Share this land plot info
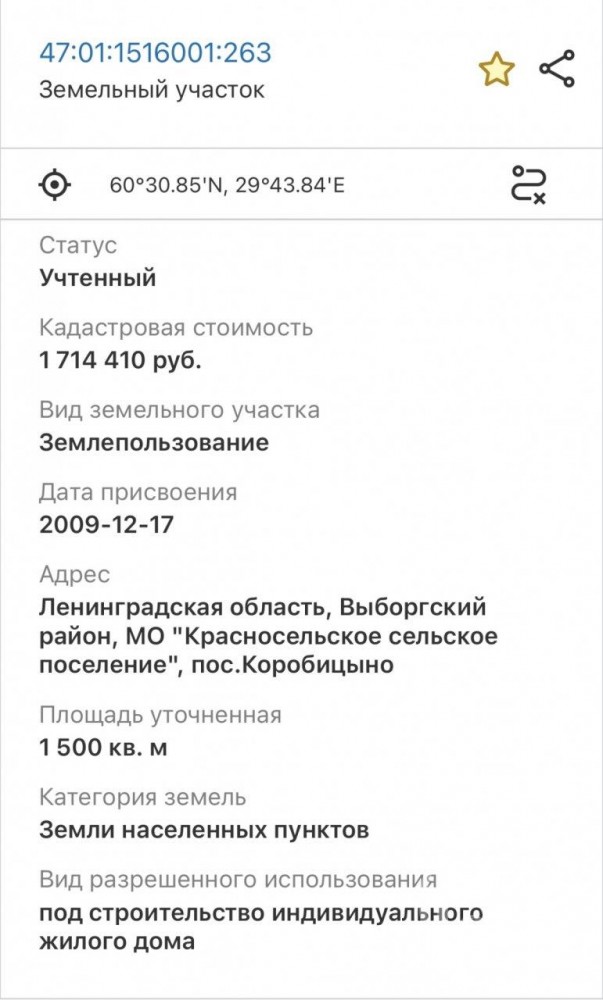The width and height of the screenshot is (603, 1000). coord(556,68)
